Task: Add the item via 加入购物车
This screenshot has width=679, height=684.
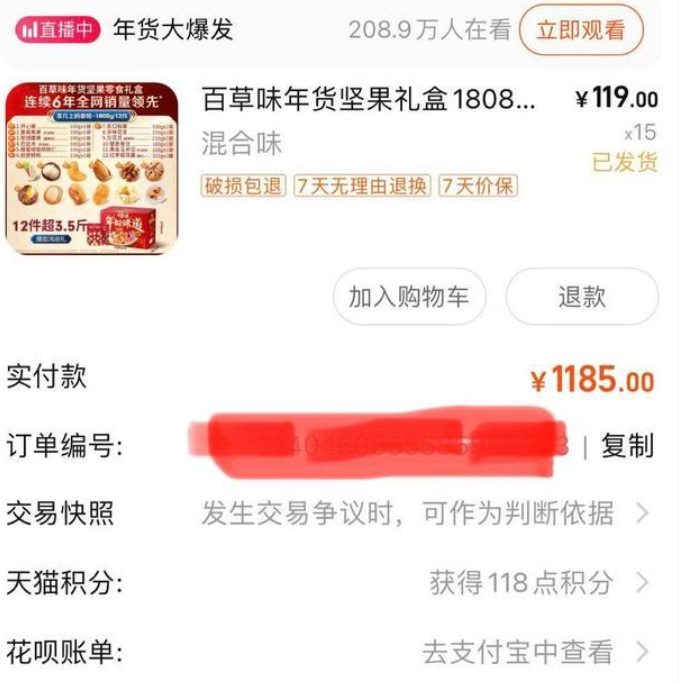Action: pos(409,297)
